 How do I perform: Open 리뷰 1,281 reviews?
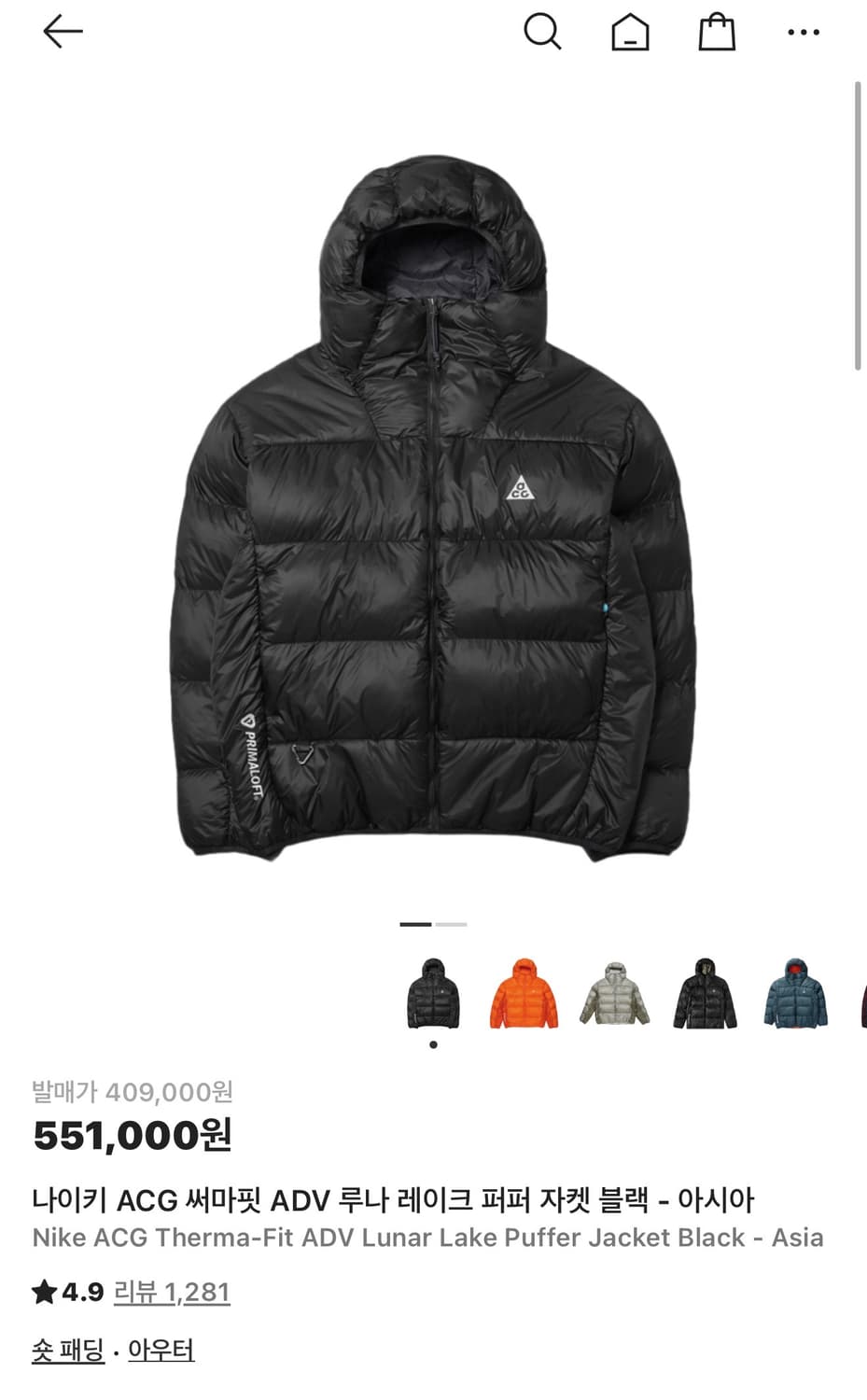point(174,1293)
